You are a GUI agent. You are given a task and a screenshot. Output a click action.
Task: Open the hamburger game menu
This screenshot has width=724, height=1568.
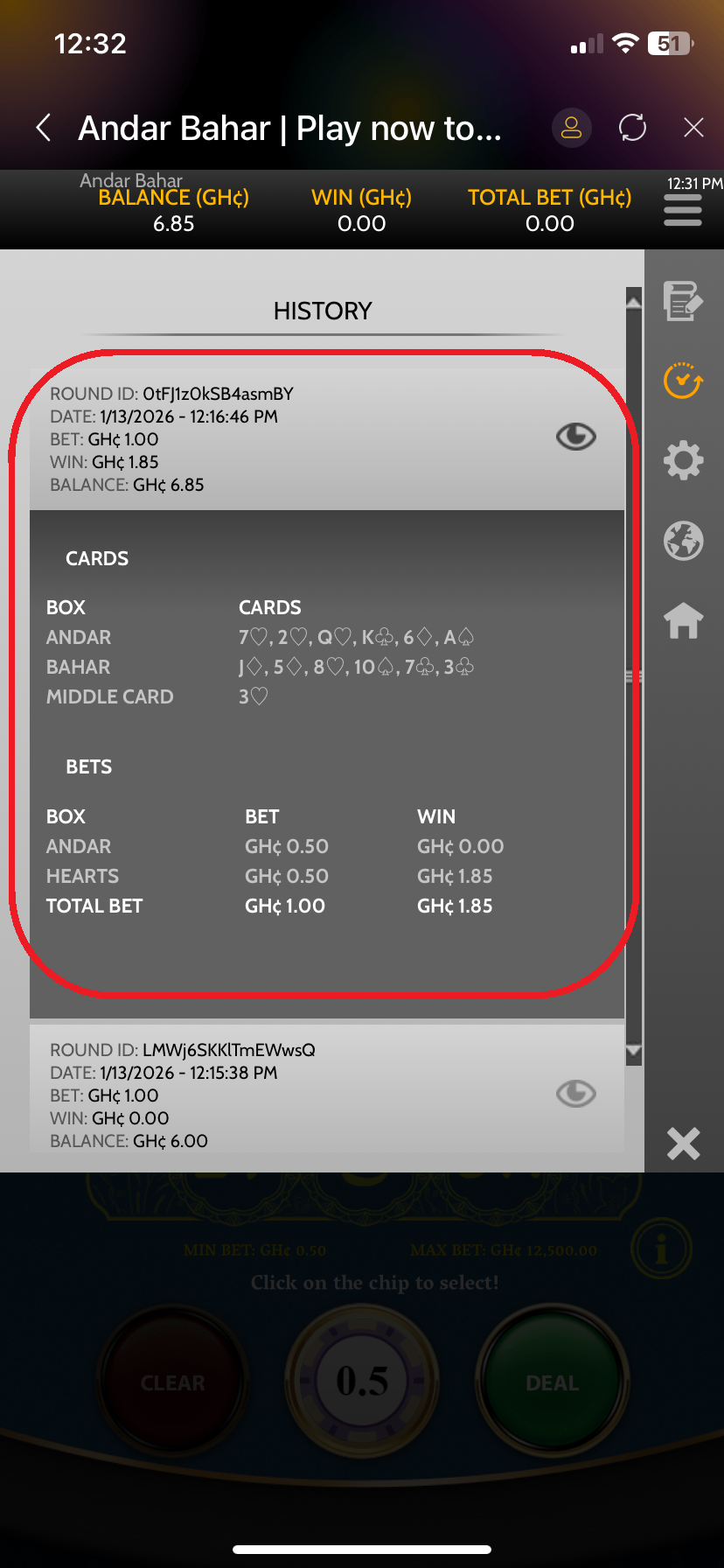pos(683,211)
